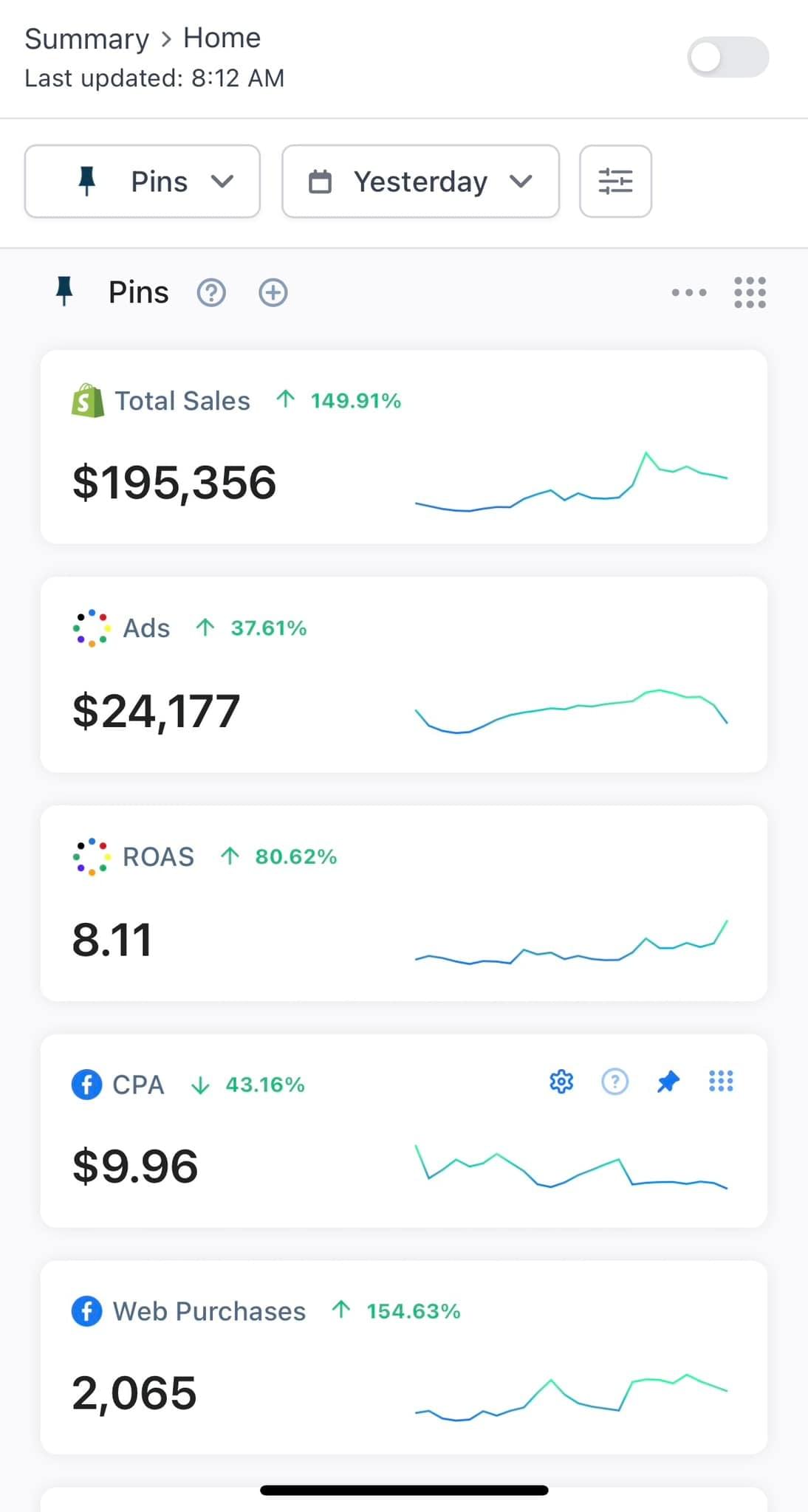Open the Ads spend card
Screen dimensions: 808x1512
403,675
